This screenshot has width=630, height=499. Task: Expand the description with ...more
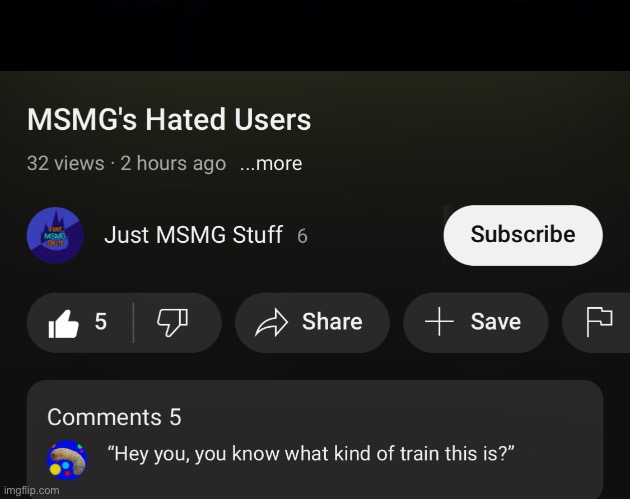271,163
